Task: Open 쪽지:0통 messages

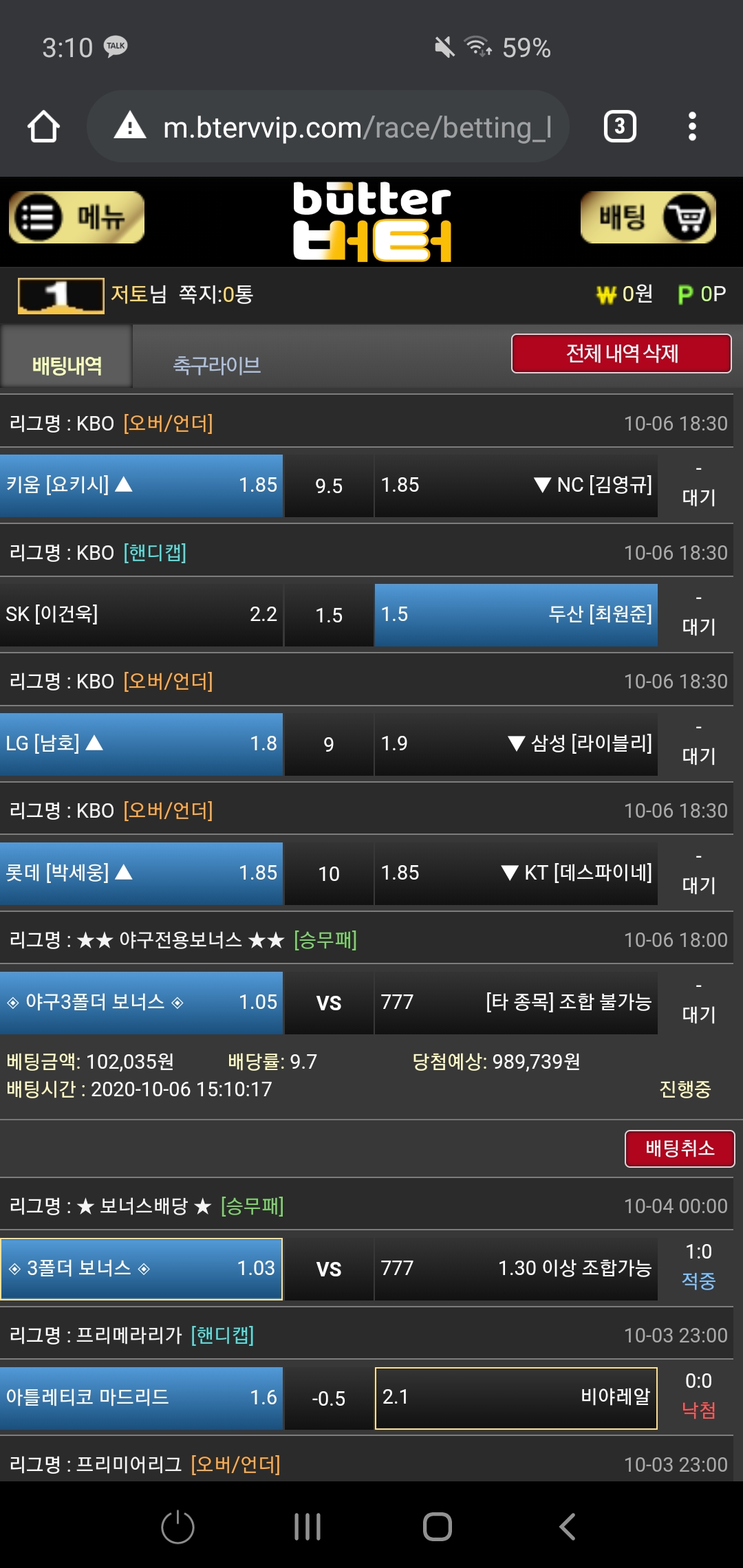Action: point(216,294)
